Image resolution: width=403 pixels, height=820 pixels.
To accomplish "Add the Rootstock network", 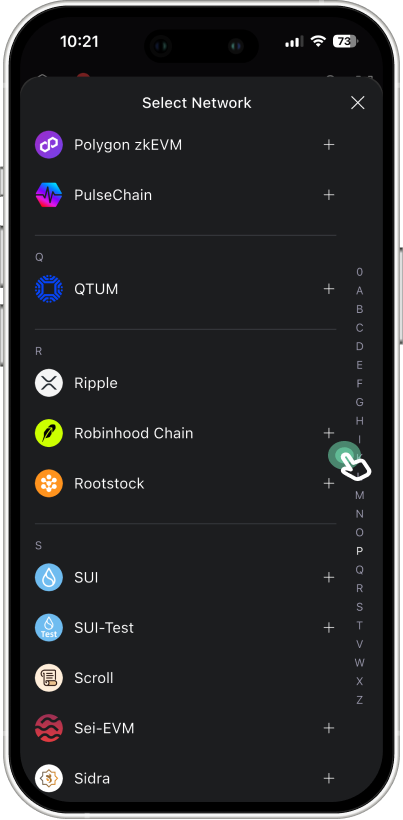I will [x=329, y=483].
